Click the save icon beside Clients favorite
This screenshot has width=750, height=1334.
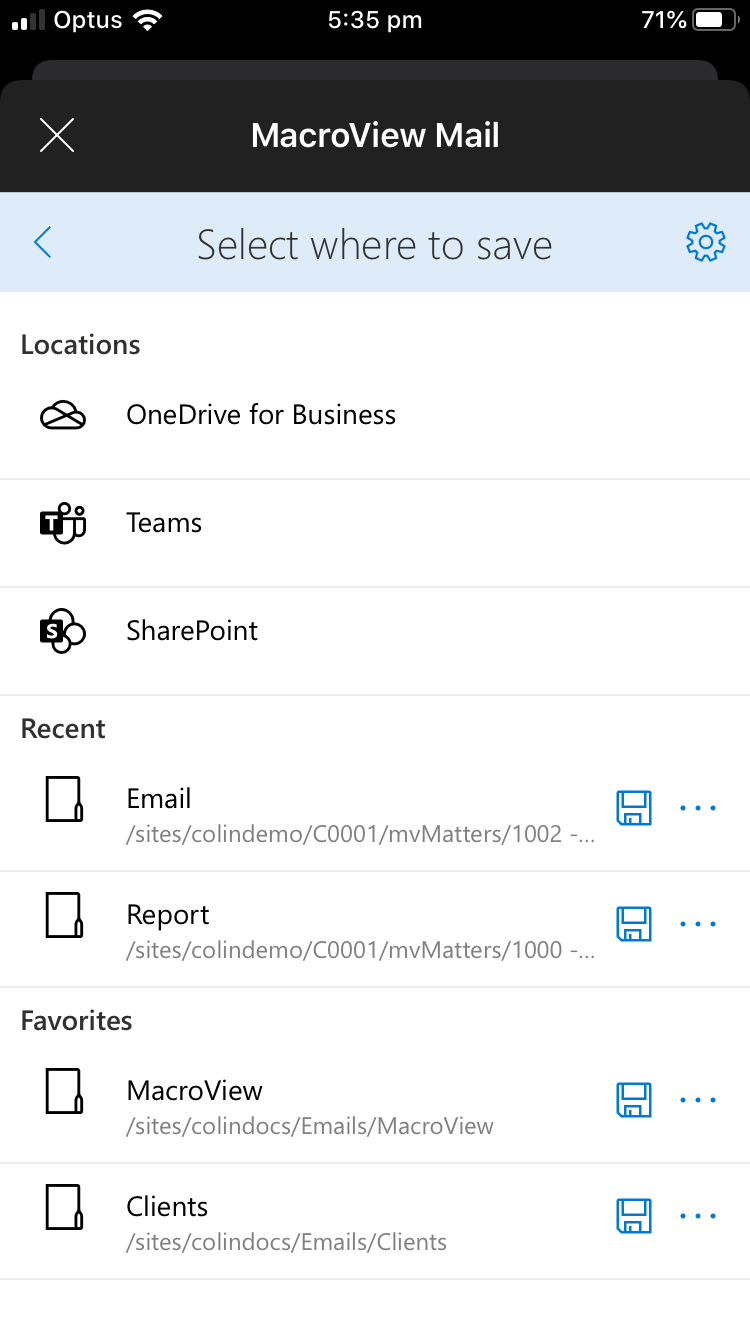(633, 1215)
